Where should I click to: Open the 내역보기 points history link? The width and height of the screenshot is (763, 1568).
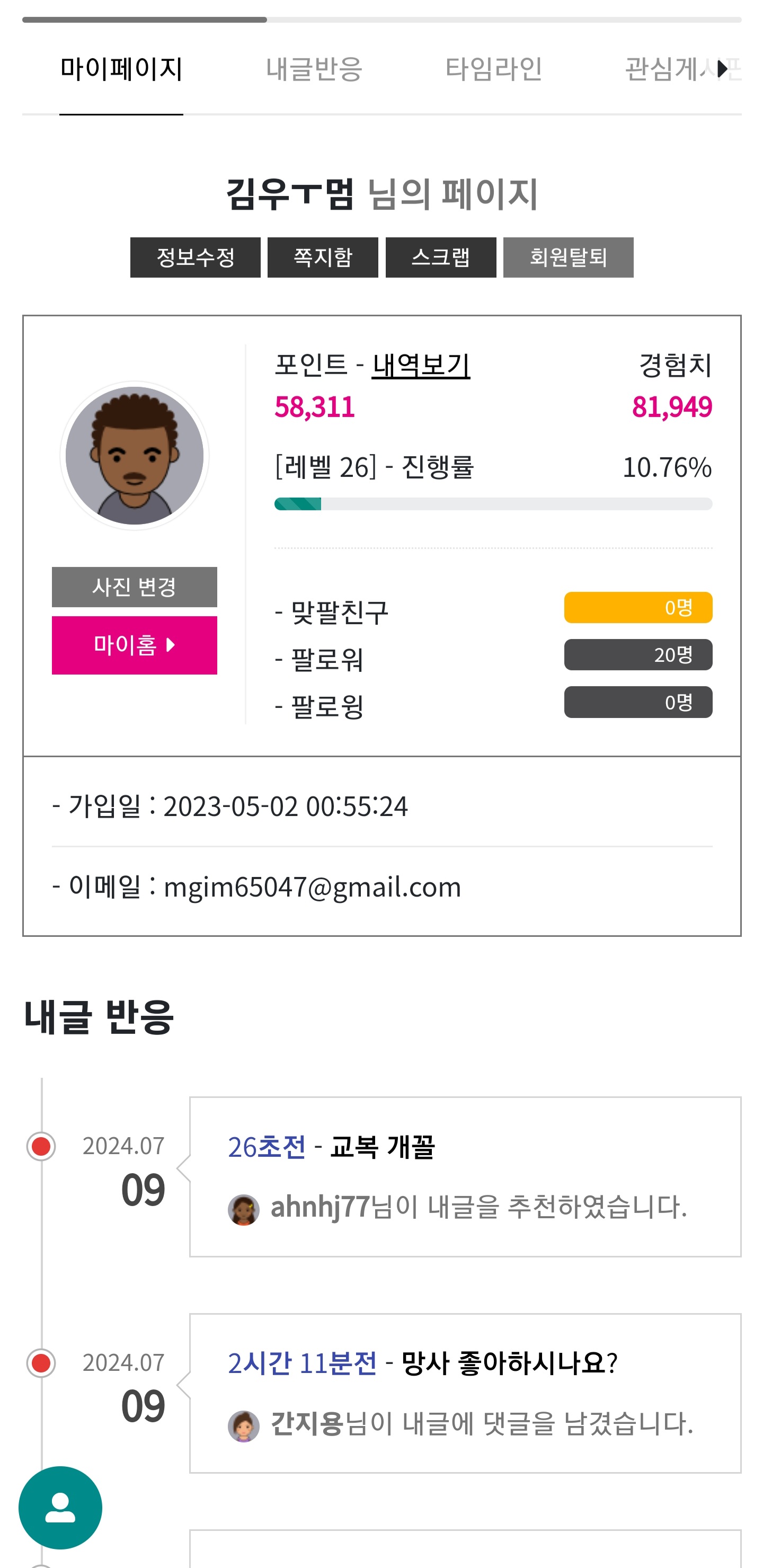click(x=420, y=365)
